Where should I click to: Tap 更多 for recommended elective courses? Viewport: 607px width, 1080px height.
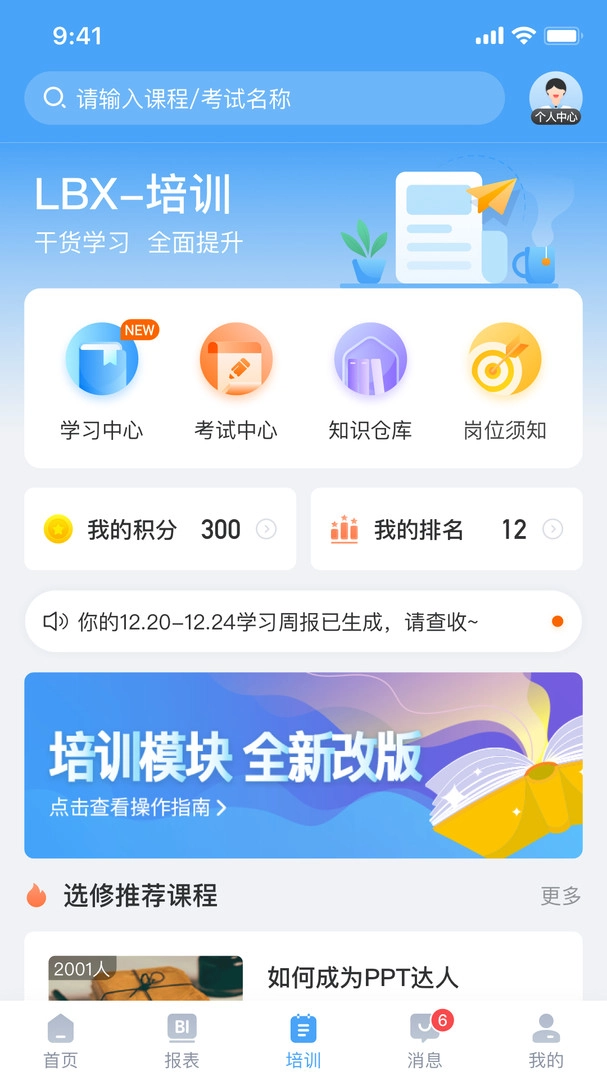tap(560, 896)
